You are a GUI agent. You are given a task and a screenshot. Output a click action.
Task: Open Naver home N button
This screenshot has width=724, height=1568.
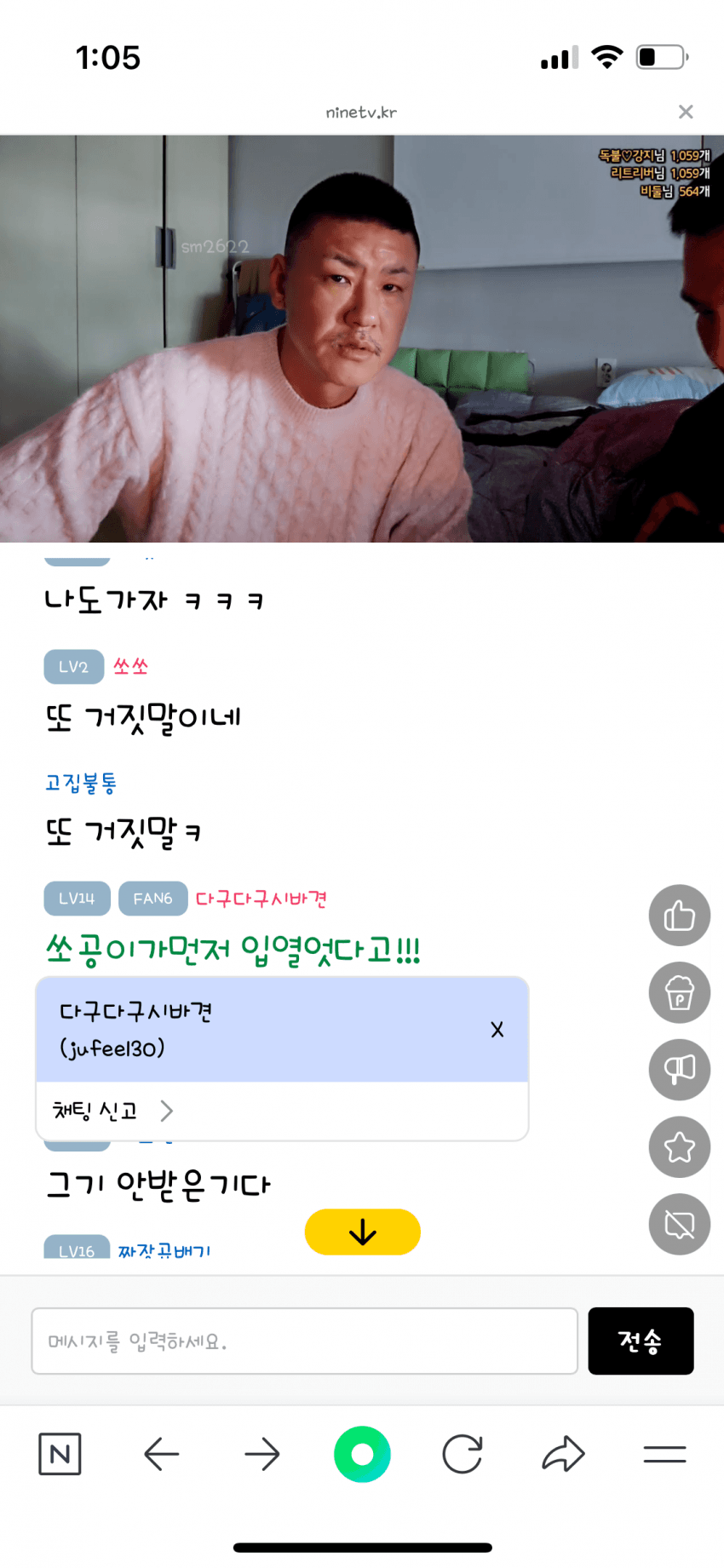[x=60, y=1454]
